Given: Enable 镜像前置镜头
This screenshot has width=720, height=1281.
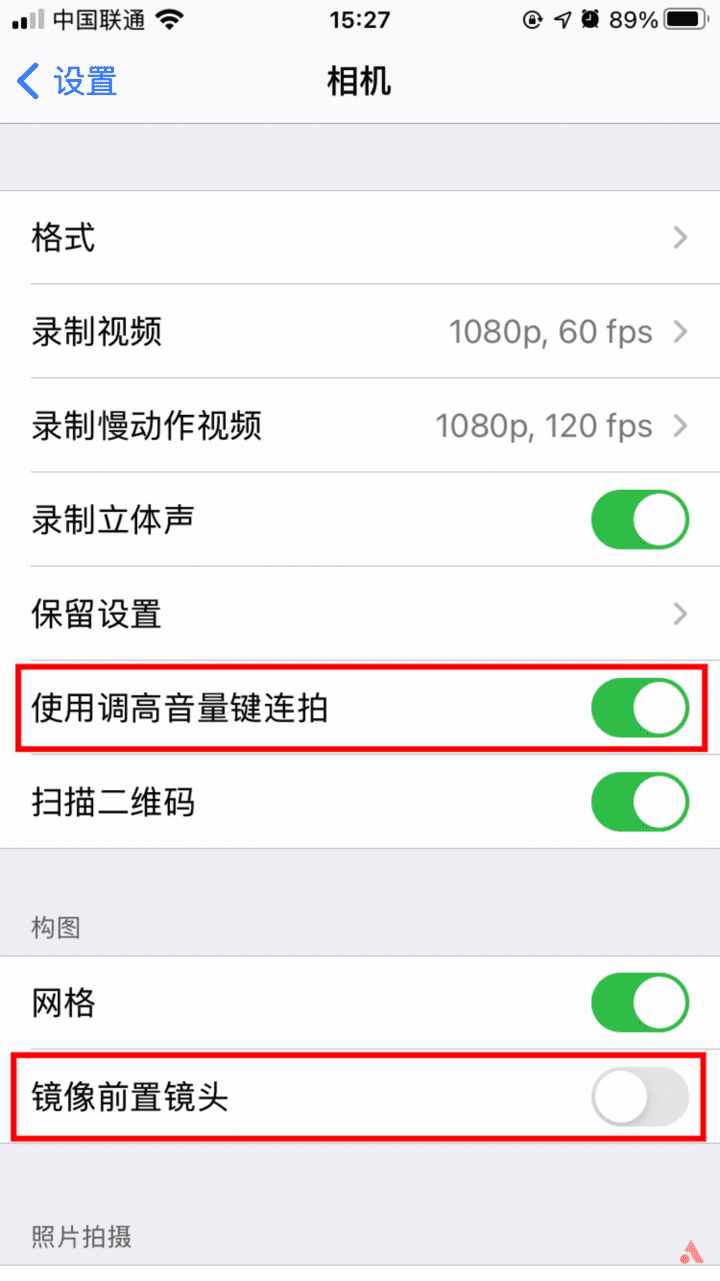Looking at the screenshot, I should tap(640, 1097).
